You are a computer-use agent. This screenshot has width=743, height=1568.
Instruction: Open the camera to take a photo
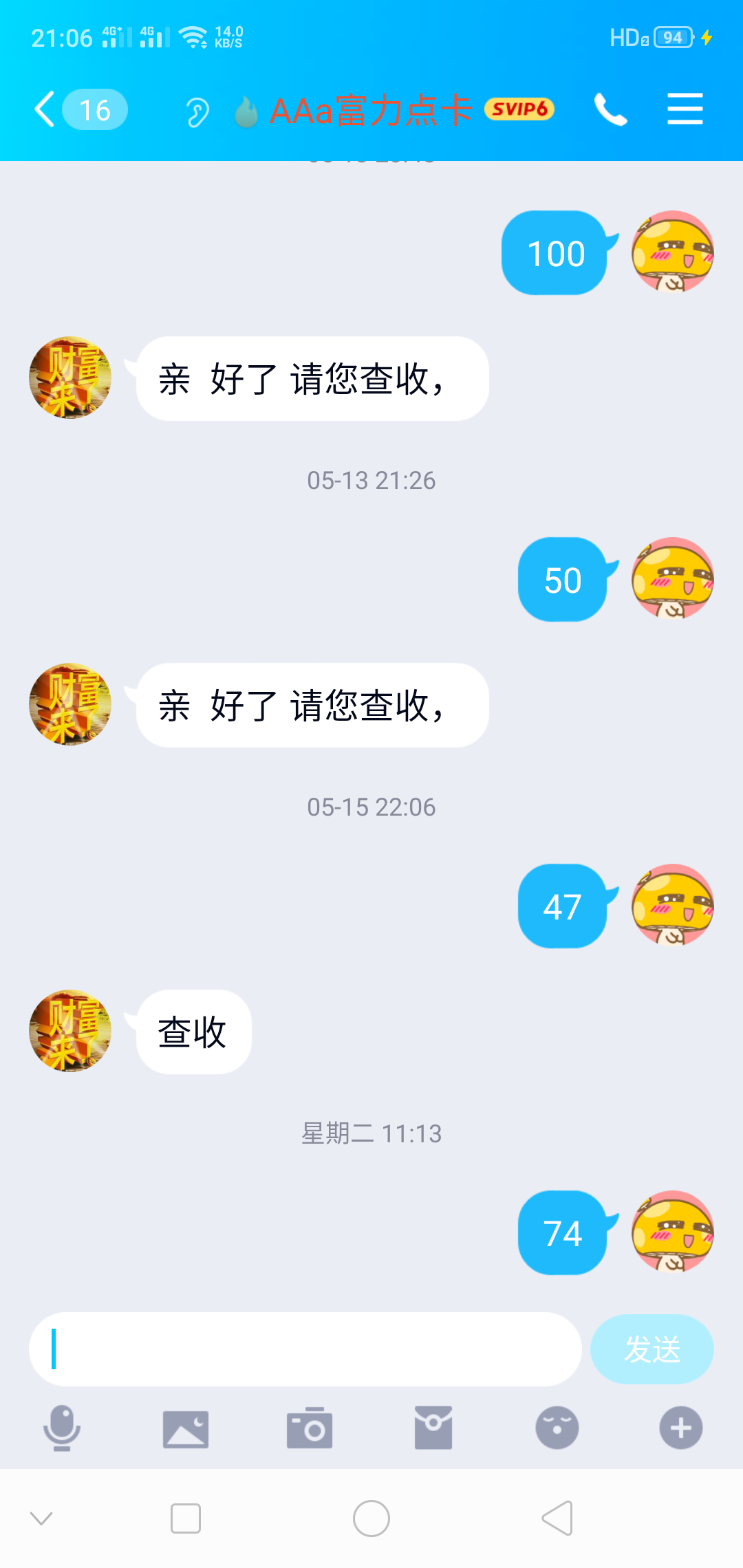tap(310, 1428)
